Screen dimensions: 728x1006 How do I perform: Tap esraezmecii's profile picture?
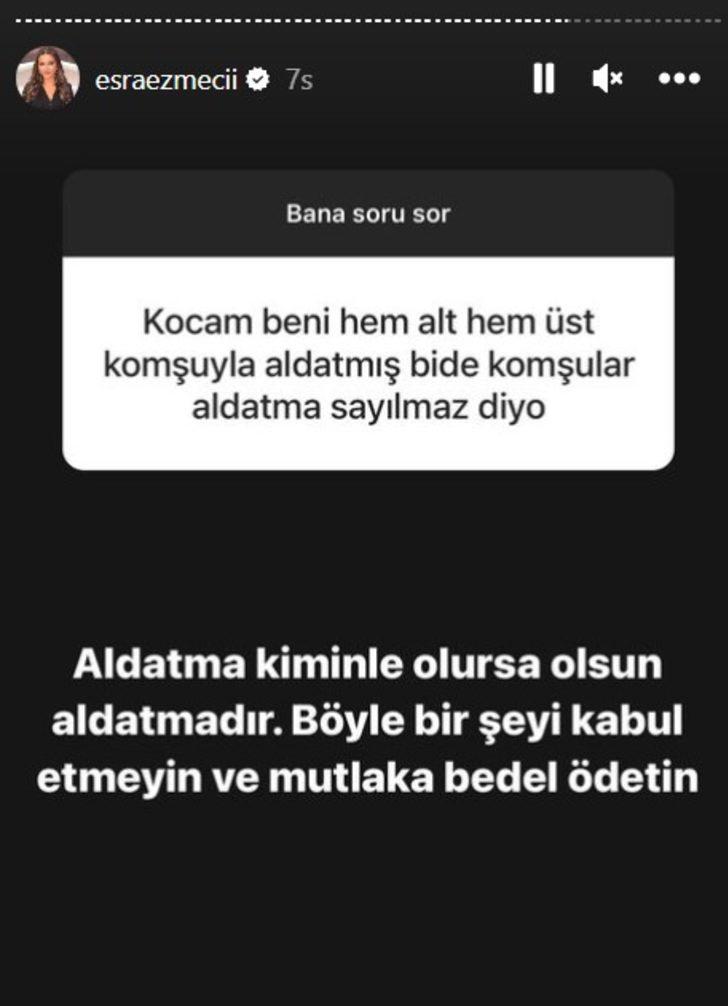coord(47,78)
